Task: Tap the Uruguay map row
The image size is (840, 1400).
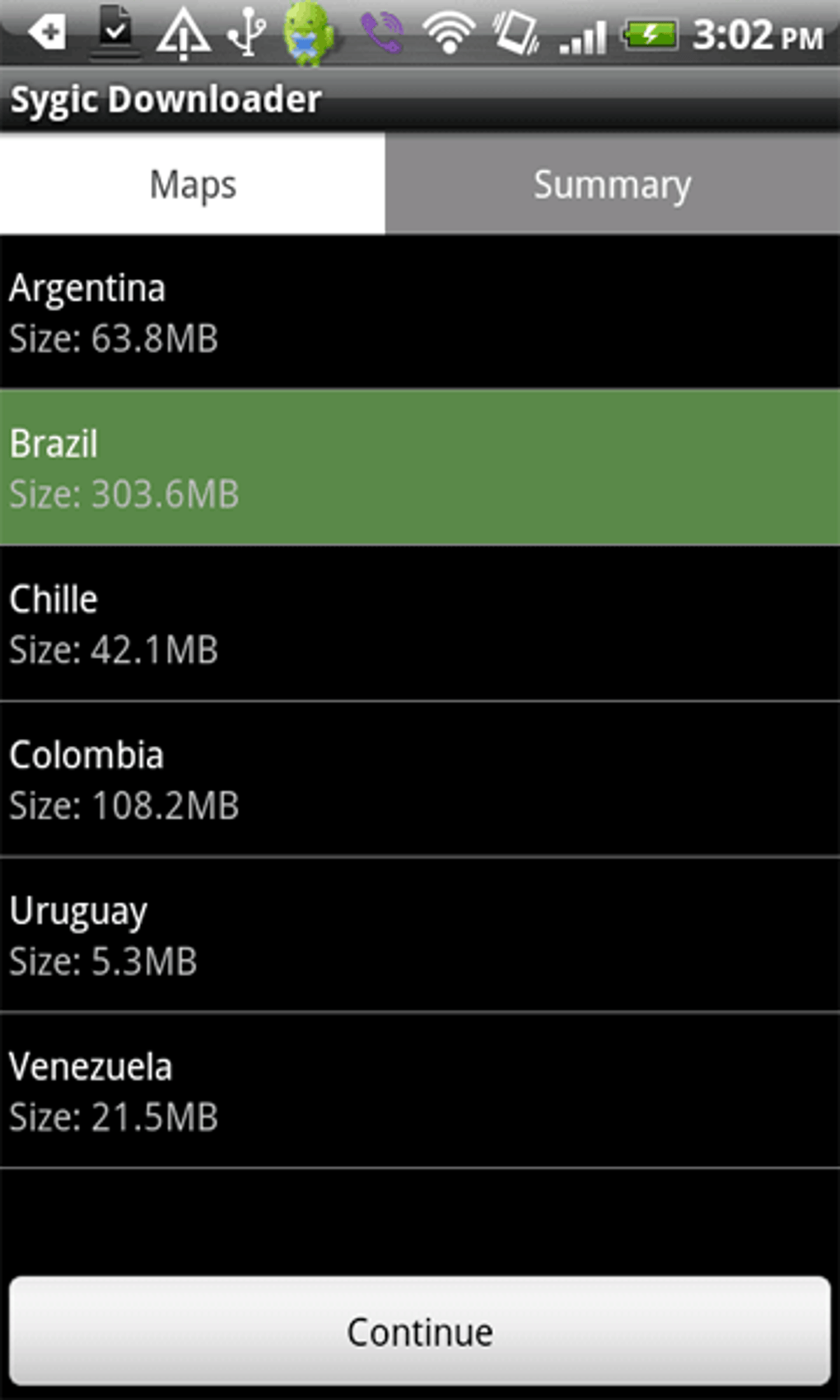Action: (x=420, y=935)
